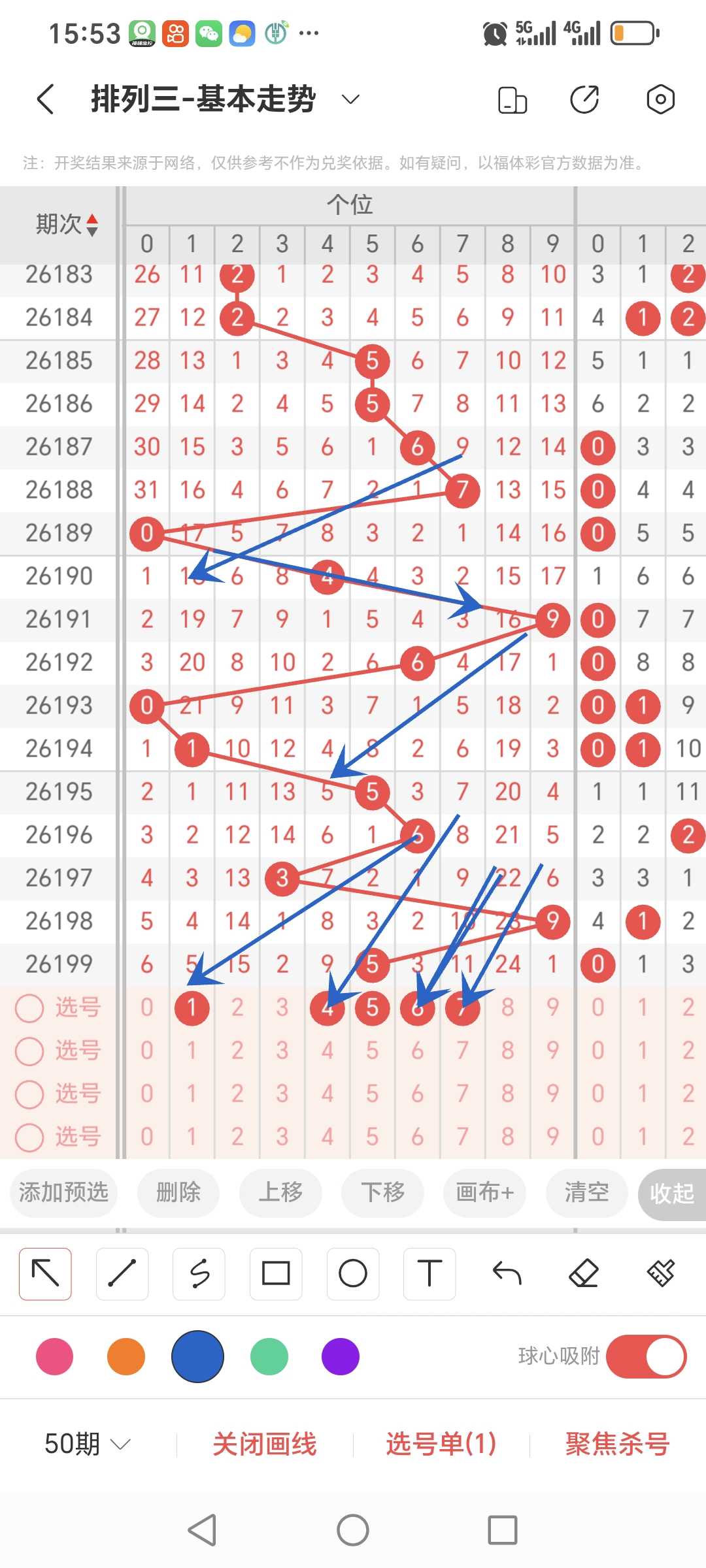Tap 画布+ to extend canvas

click(x=484, y=1192)
